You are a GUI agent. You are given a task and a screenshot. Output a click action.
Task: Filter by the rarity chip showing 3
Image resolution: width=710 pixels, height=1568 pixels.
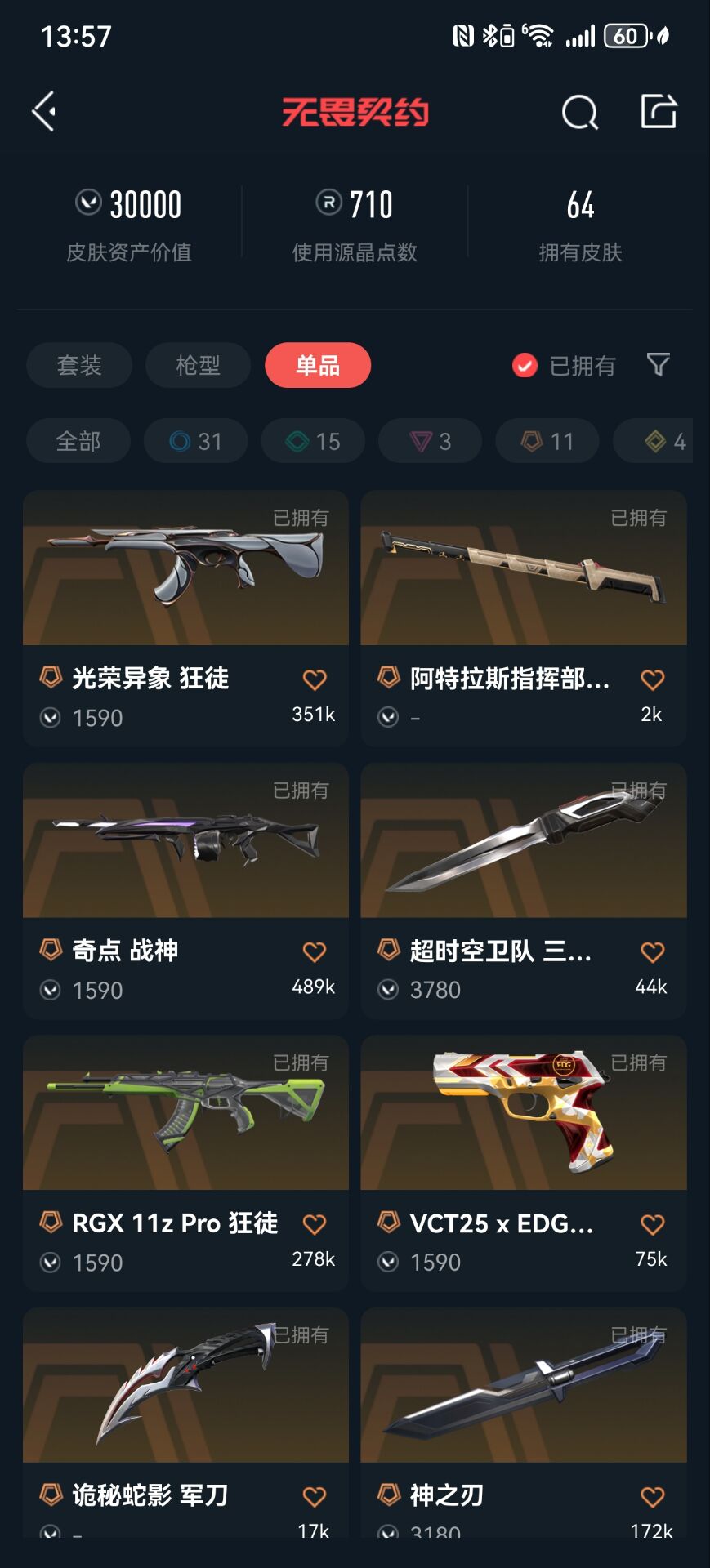tap(430, 441)
